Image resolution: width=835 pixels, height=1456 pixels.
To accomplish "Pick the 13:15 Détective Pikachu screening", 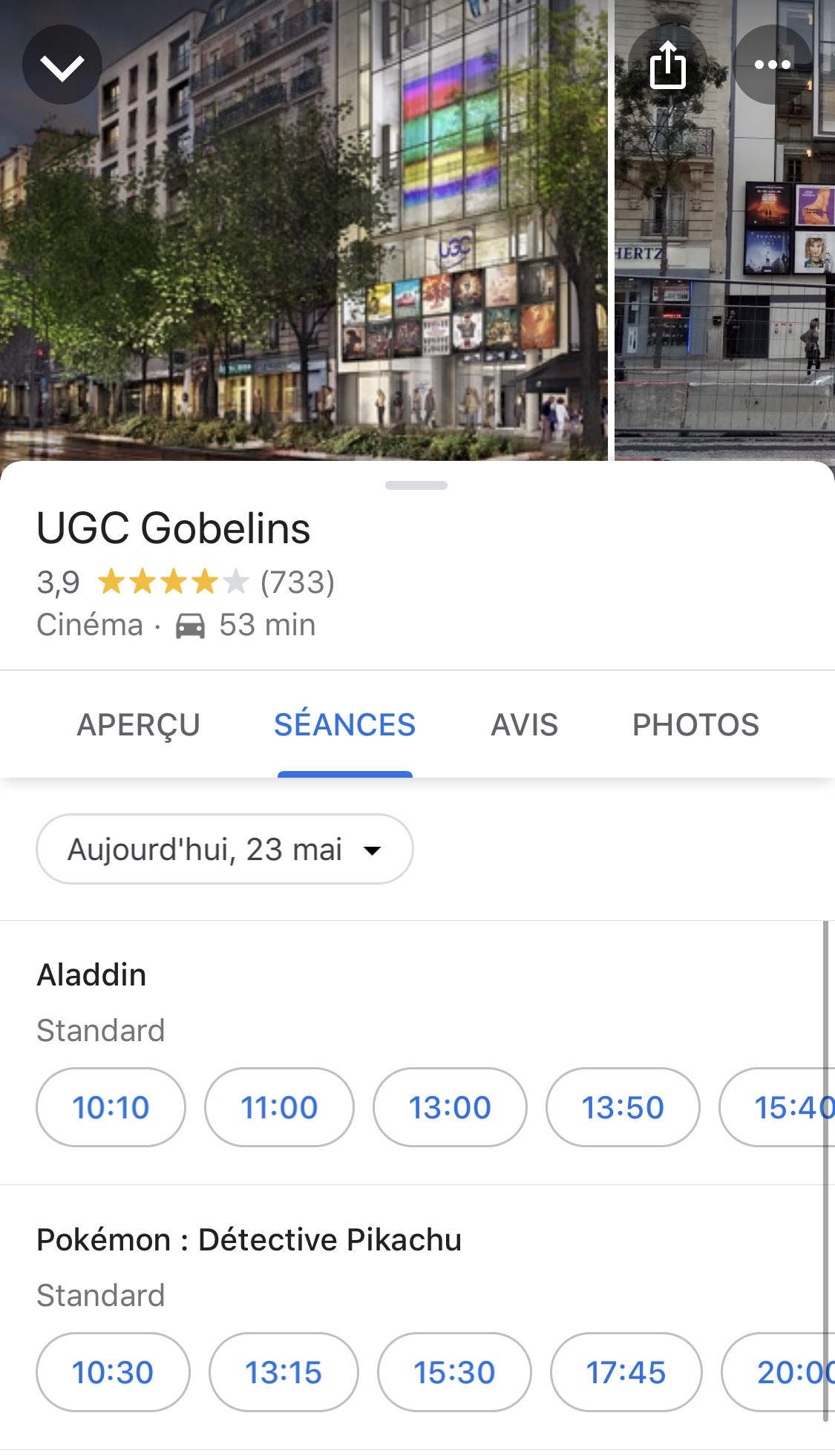I will pos(284,1372).
